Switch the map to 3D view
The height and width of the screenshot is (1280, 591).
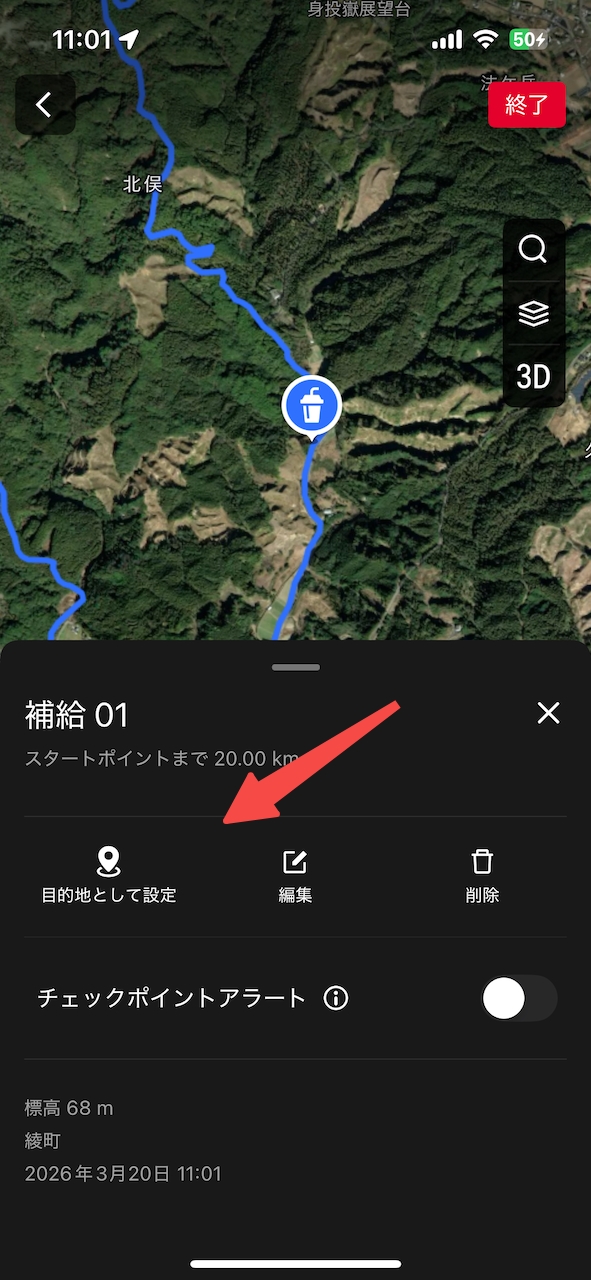pyautogui.click(x=533, y=376)
